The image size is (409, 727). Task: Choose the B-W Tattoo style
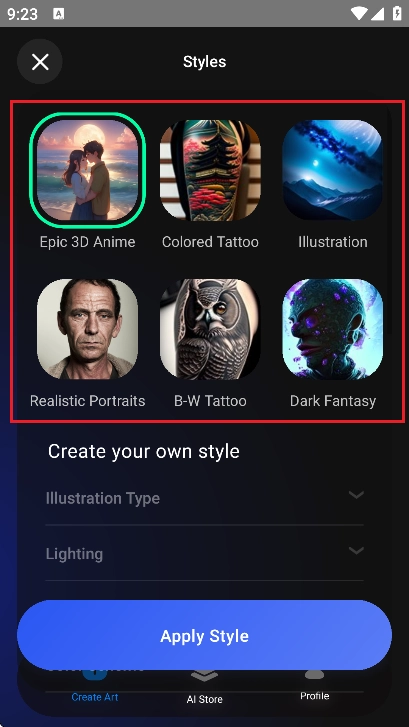210,329
